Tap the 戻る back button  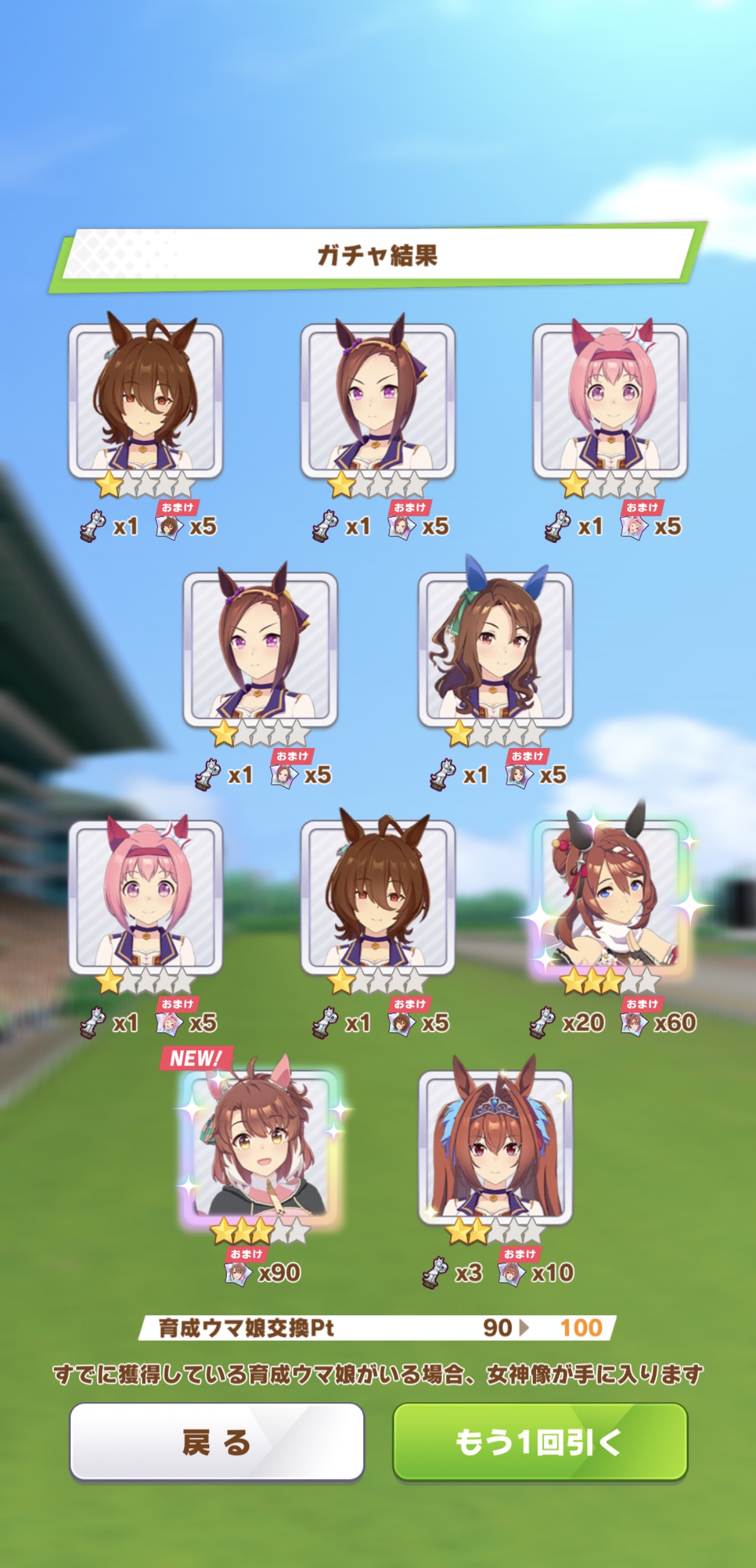pyautogui.click(x=217, y=1441)
